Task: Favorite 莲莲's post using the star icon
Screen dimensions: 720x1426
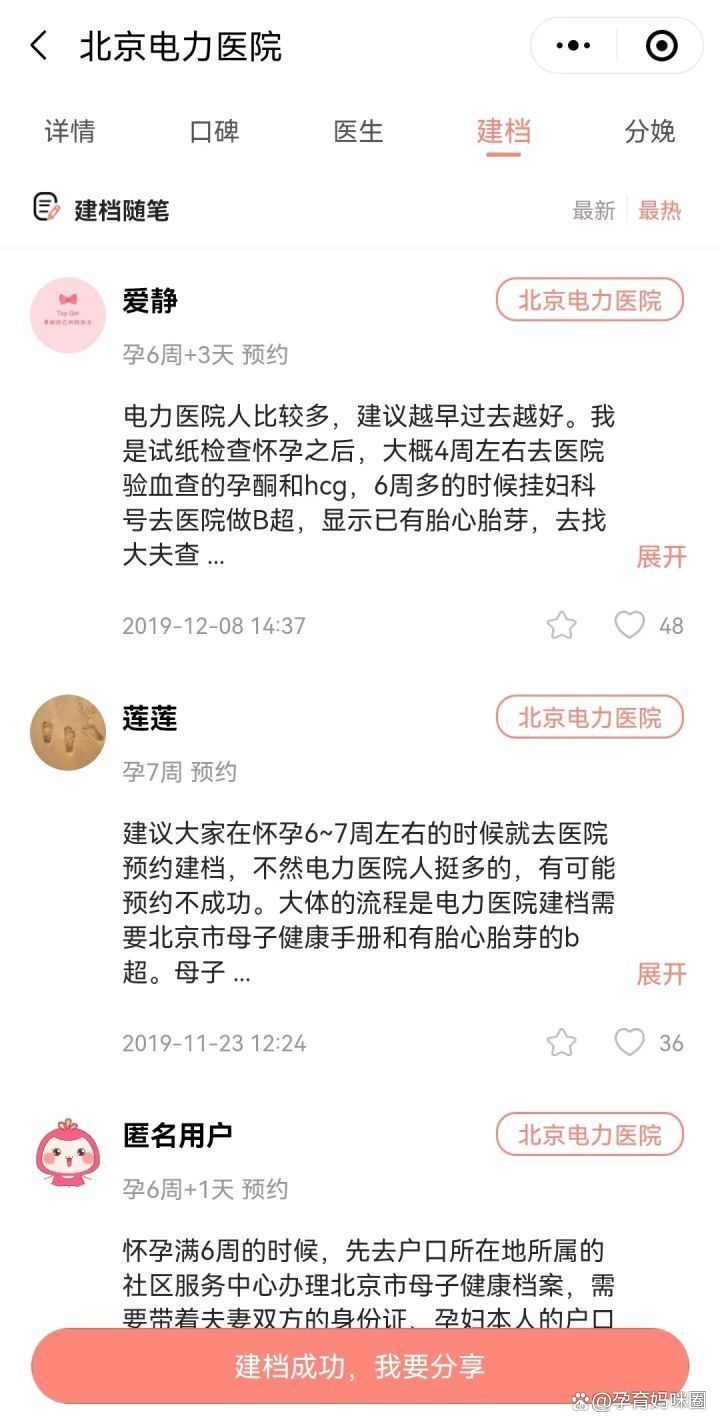Action: pos(562,1042)
